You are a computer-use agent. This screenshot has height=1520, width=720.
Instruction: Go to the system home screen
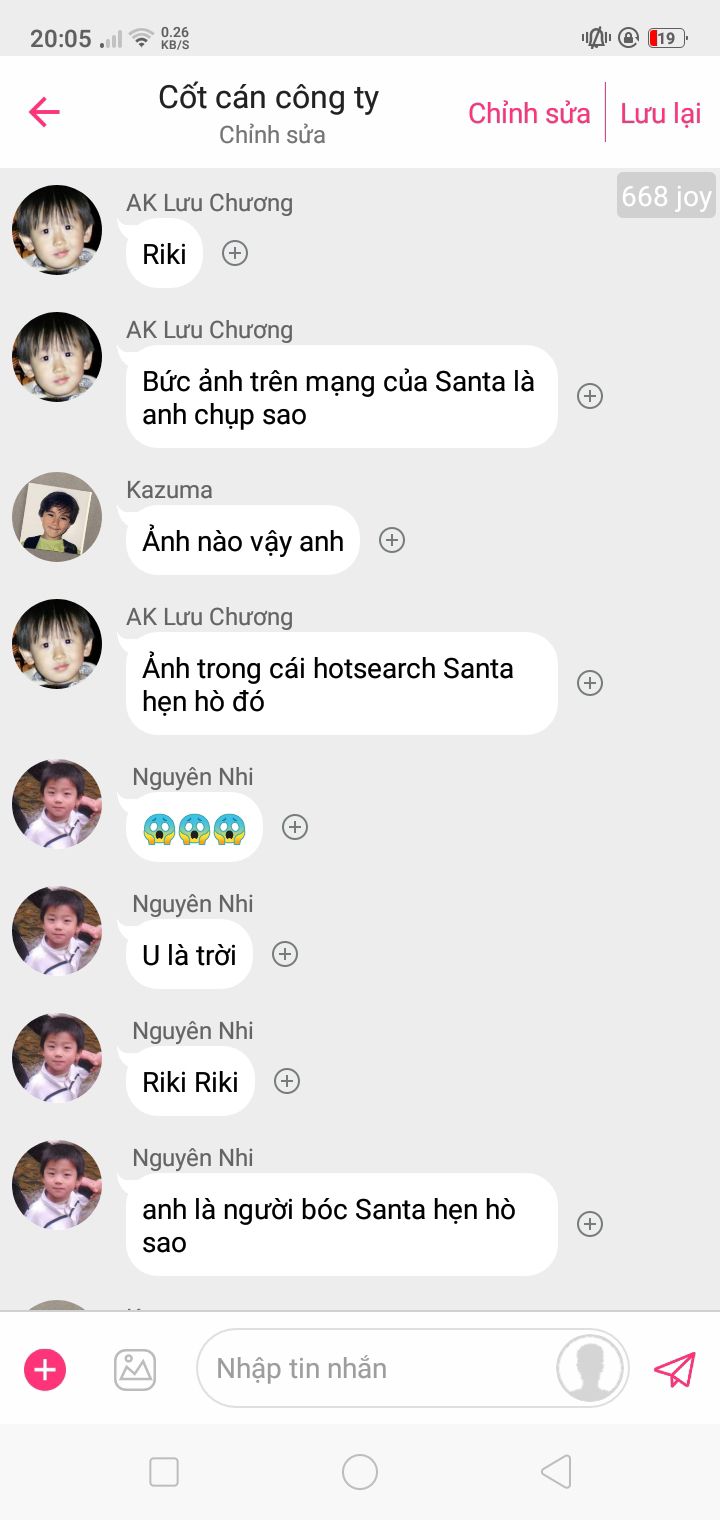click(360, 1472)
